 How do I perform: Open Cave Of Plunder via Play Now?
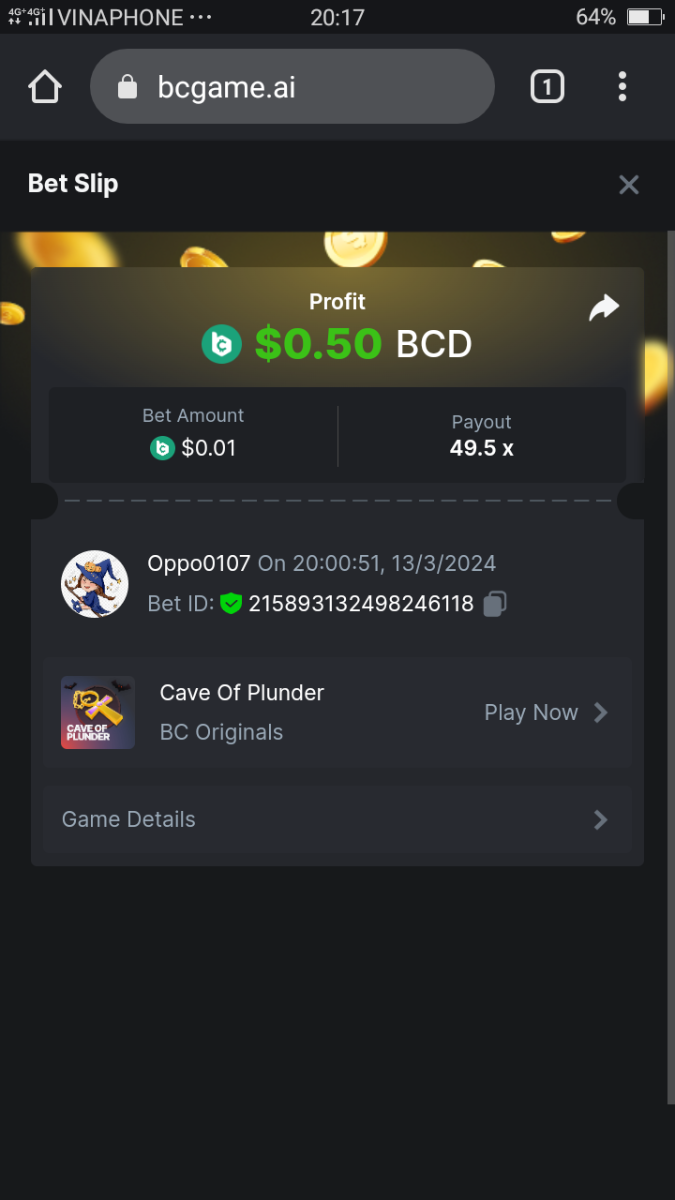545,713
